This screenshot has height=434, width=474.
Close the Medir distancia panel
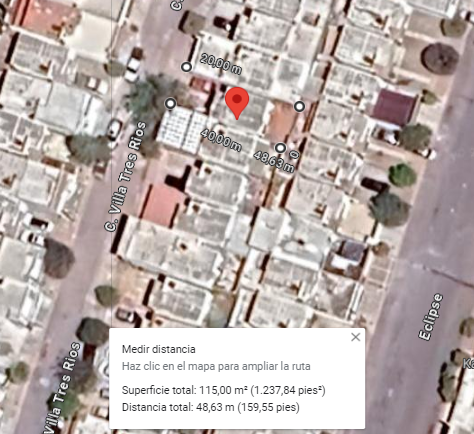coord(356,337)
